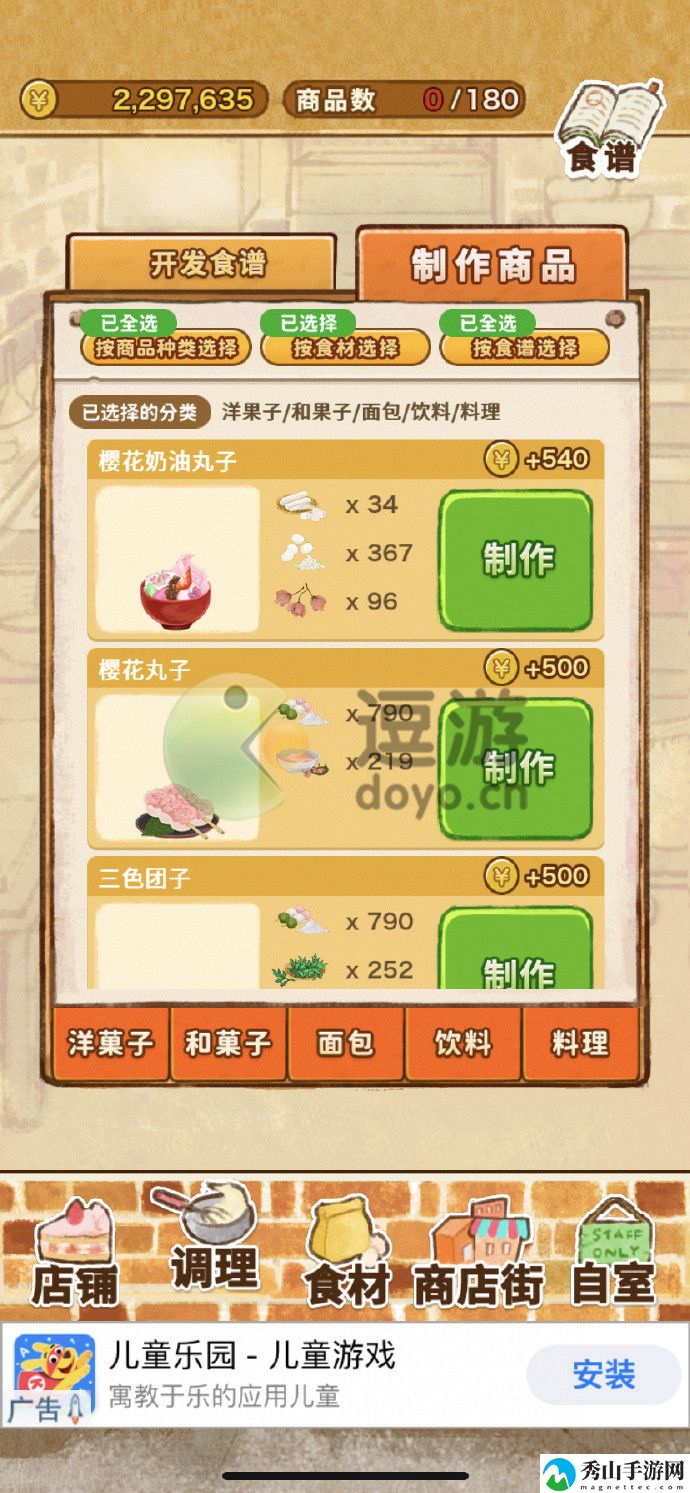The width and height of the screenshot is (690, 1493).
Task: Make the 樱花丸子 item
Action: click(x=516, y=768)
